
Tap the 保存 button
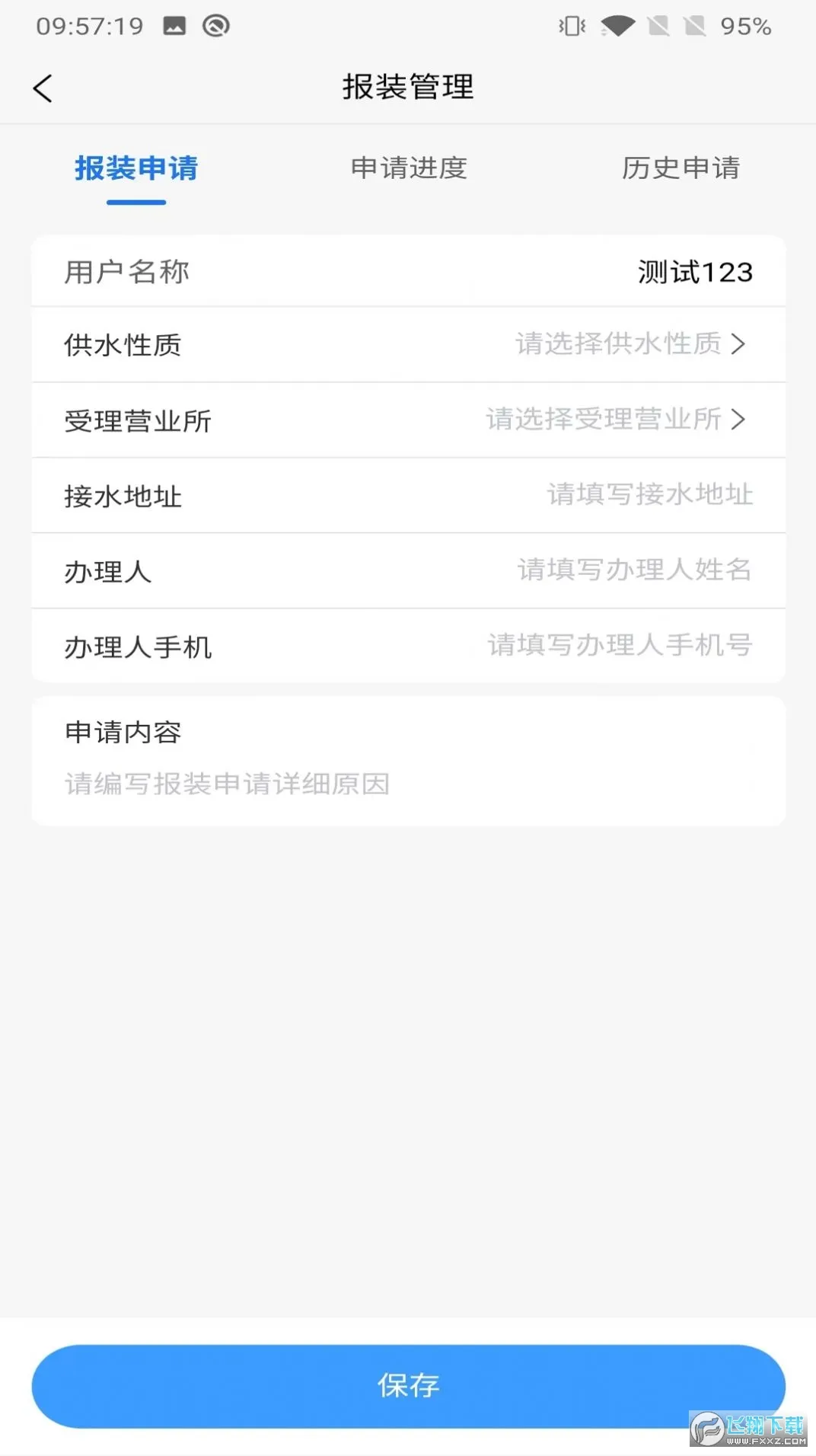(408, 1386)
